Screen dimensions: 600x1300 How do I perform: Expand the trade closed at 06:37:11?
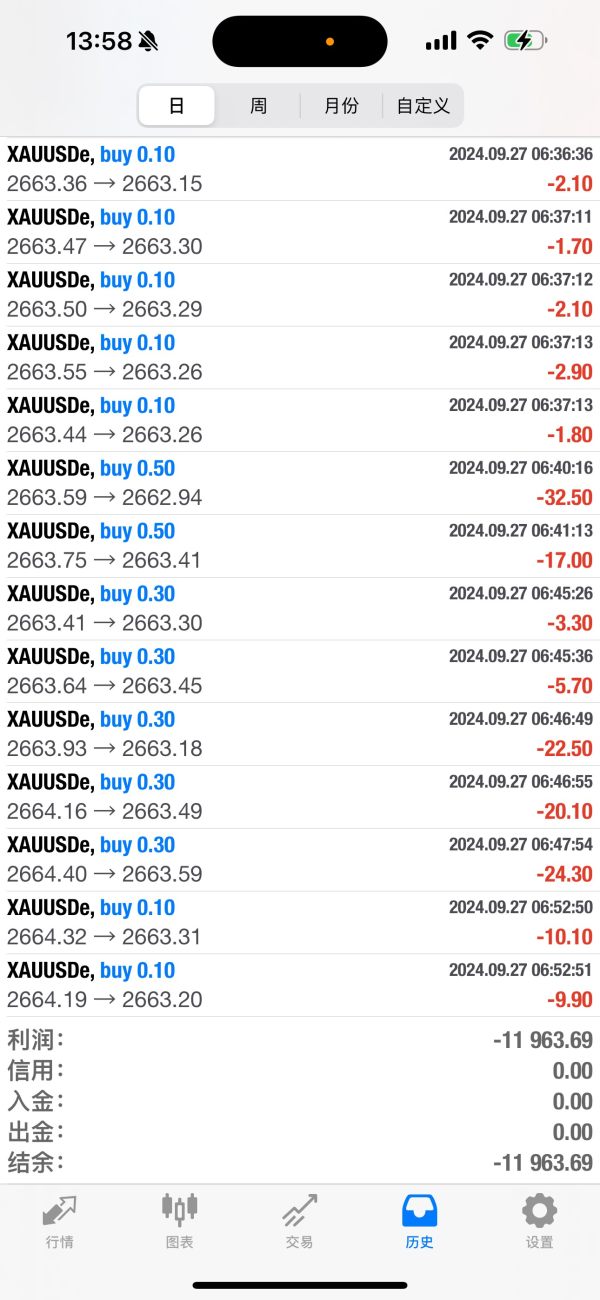[x=300, y=232]
